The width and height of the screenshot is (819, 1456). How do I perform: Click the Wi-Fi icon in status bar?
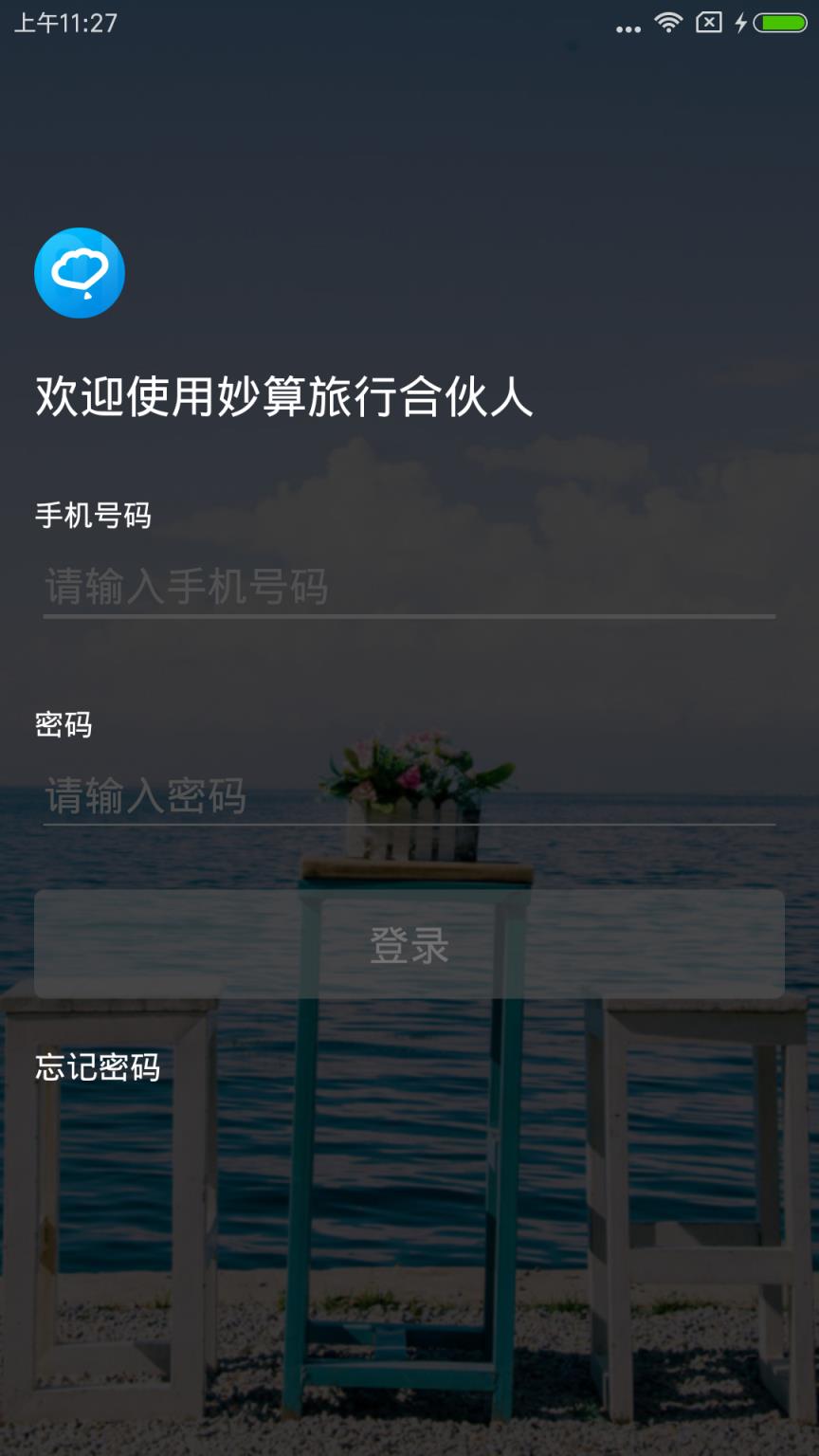coord(665,26)
